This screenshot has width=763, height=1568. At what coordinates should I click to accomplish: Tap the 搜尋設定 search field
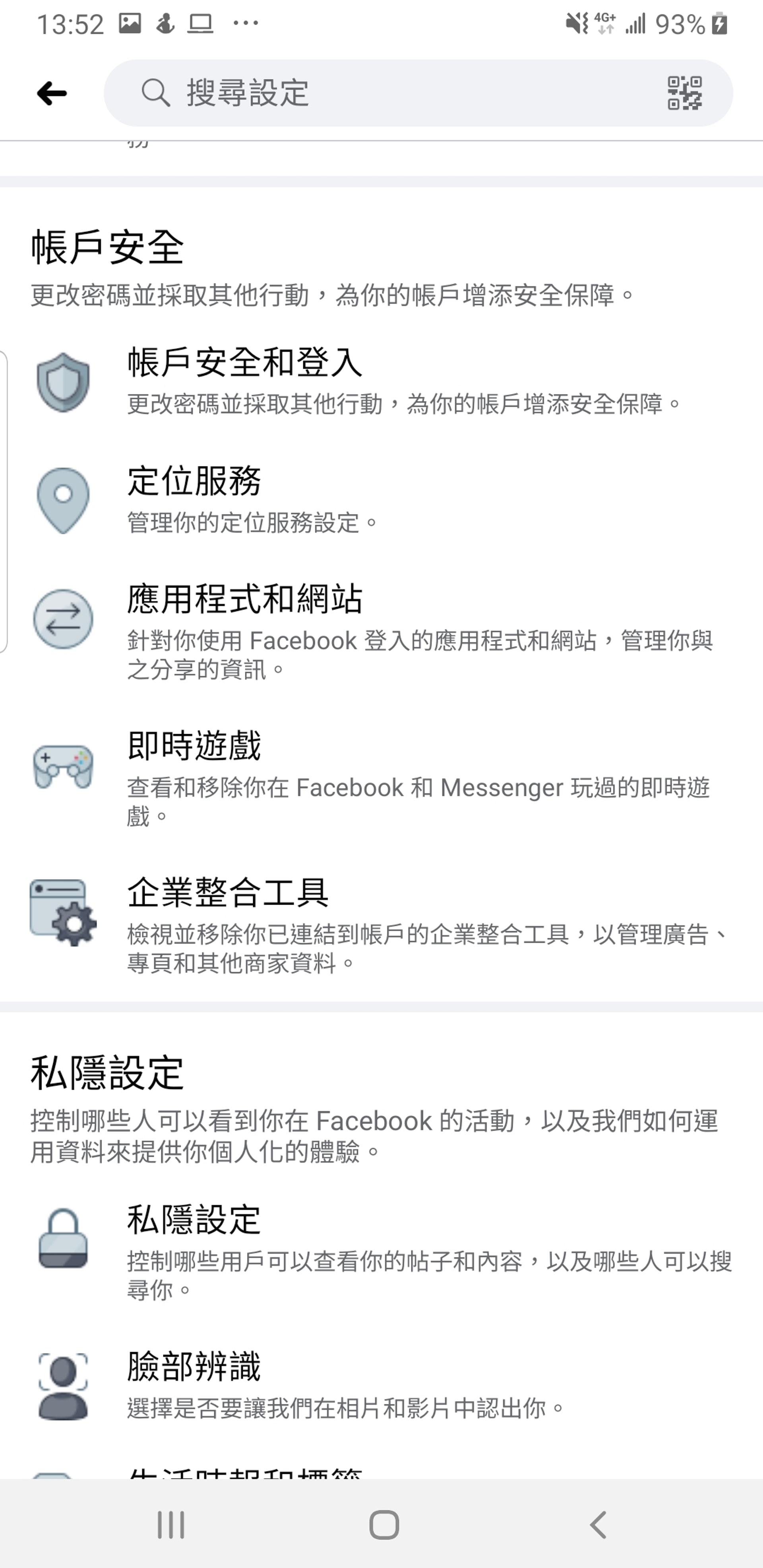390,93
